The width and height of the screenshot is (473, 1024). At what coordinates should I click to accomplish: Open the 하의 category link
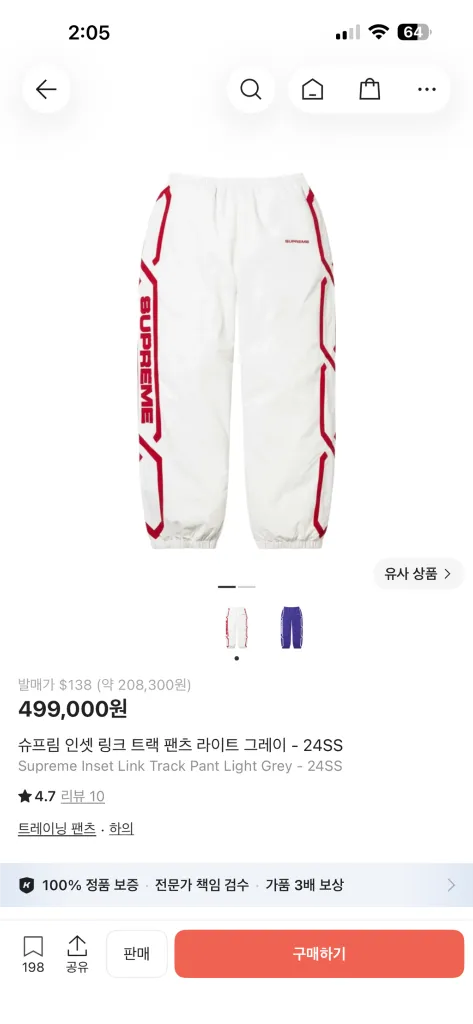point(122,829)
